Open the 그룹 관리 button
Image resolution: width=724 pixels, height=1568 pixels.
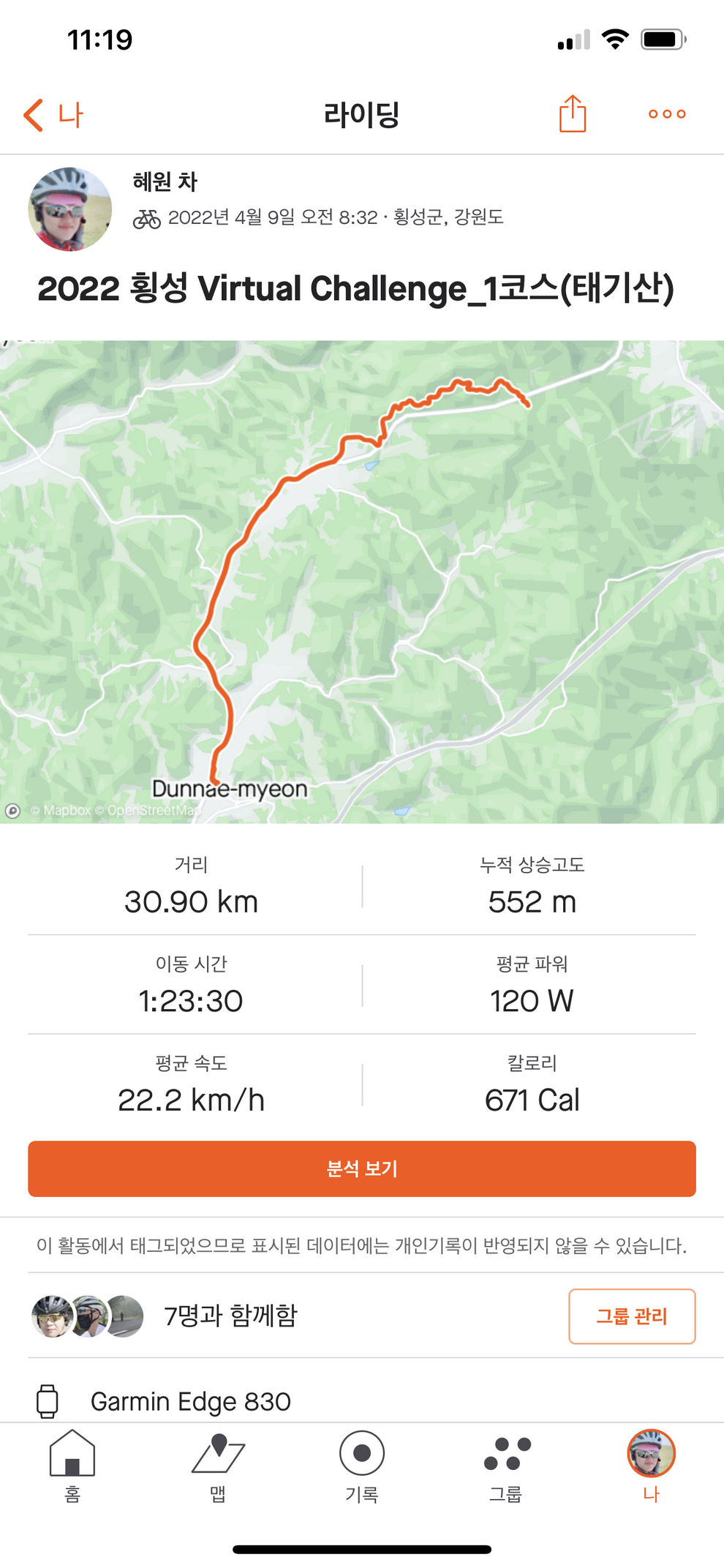631,1316
